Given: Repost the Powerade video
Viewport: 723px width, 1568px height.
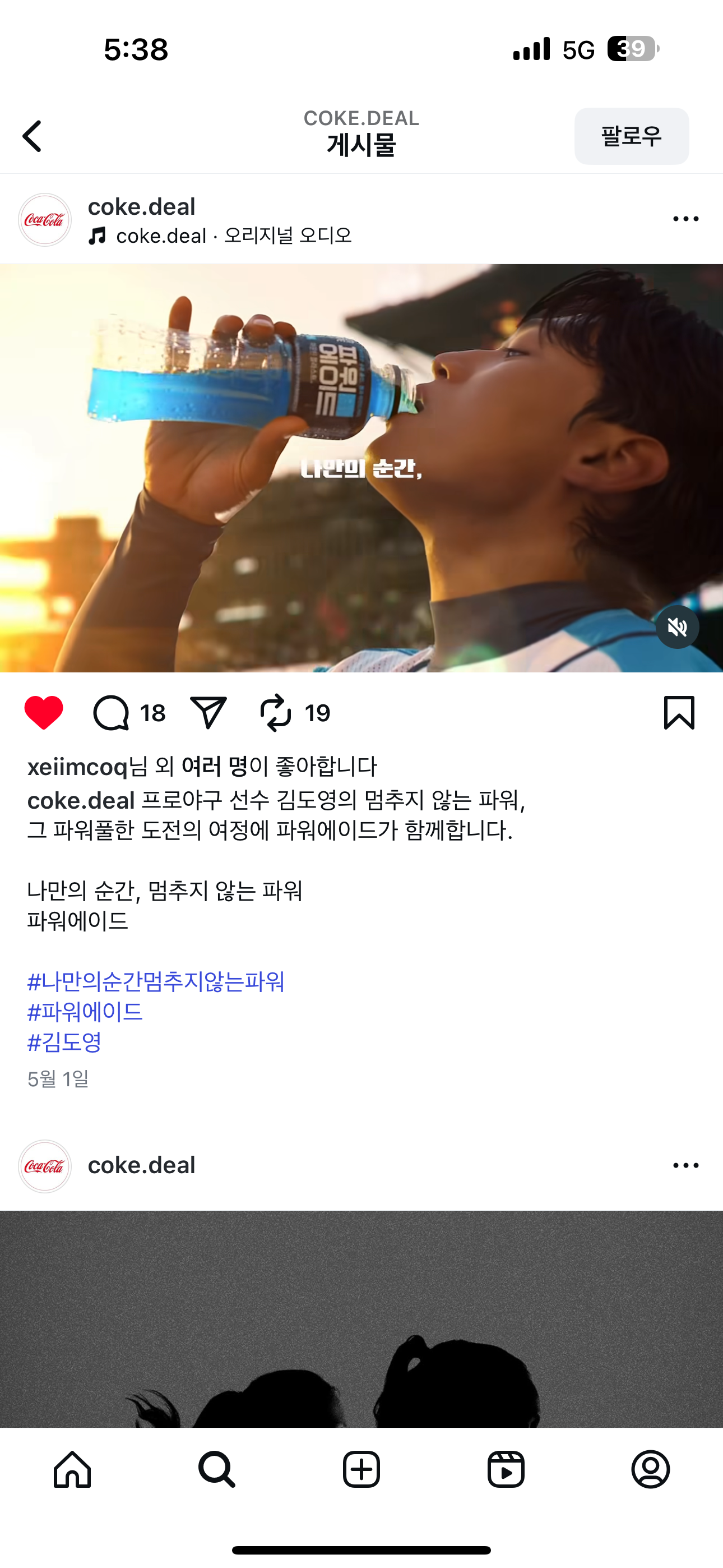Looking at the screenshot, I should coord(276,712).
